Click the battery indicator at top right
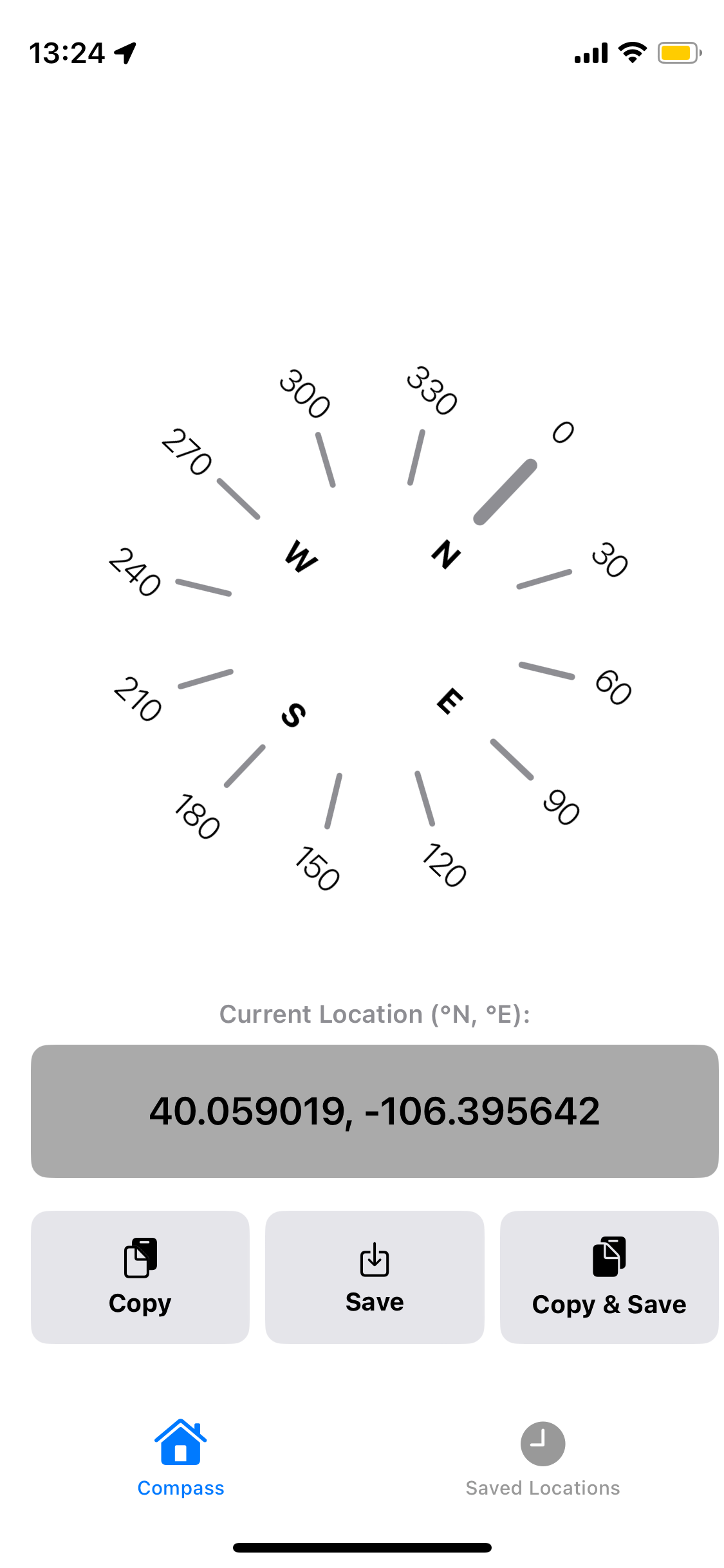Screen dimensions: 724x1568 (679, 53)
